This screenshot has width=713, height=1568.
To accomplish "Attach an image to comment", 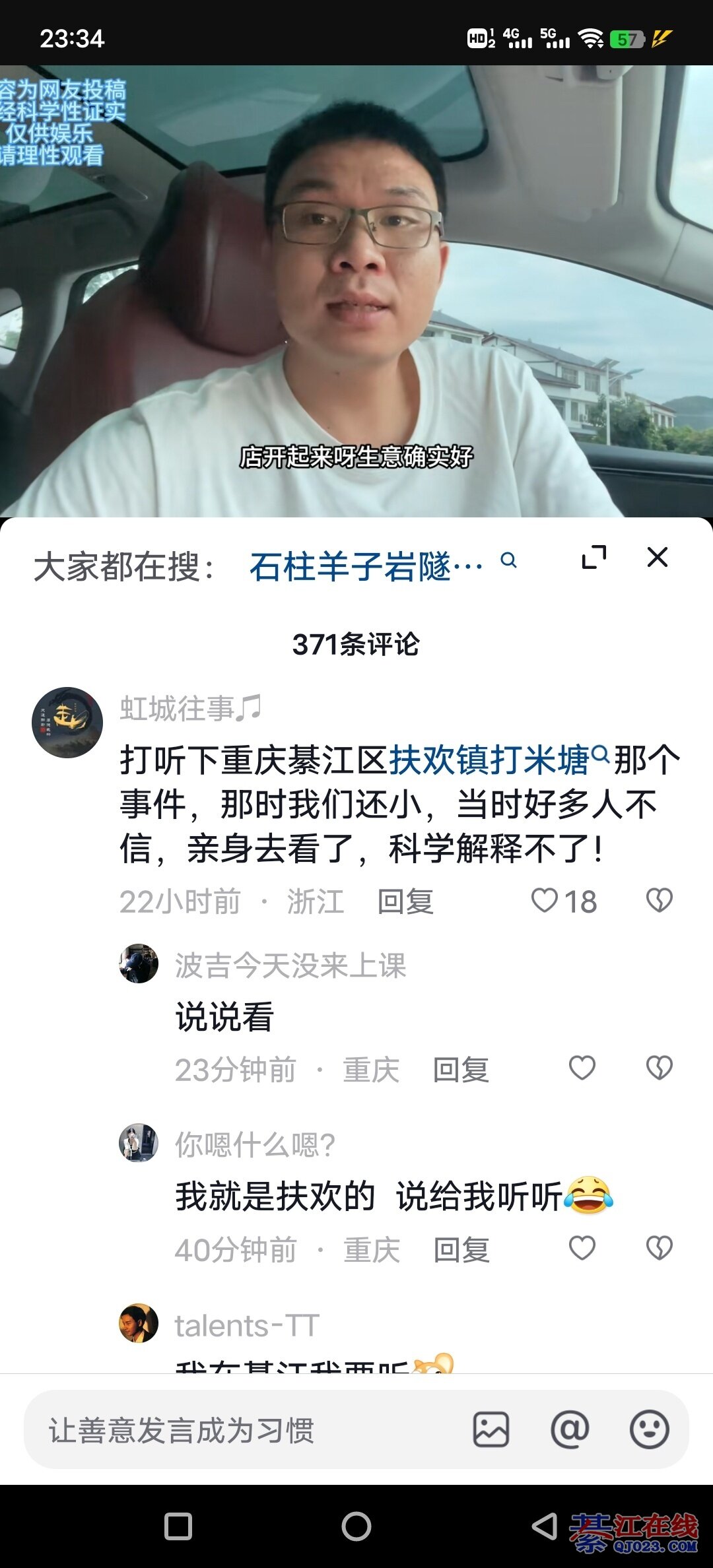I will click(x=491, y=1430).
